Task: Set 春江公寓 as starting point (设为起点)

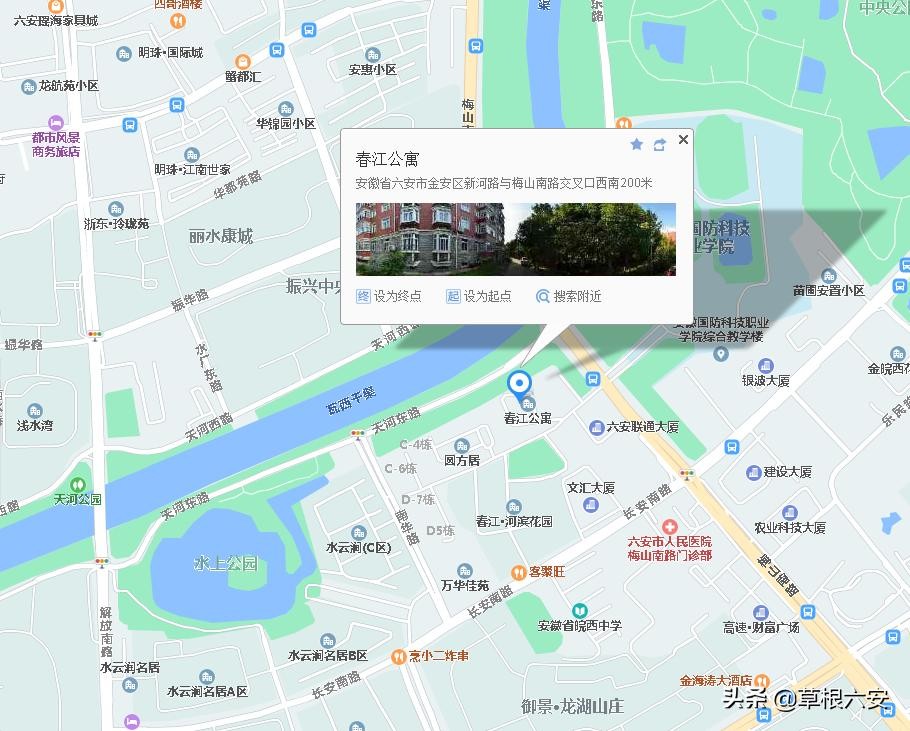Action: pyautogui.click(x=478, y=296)
